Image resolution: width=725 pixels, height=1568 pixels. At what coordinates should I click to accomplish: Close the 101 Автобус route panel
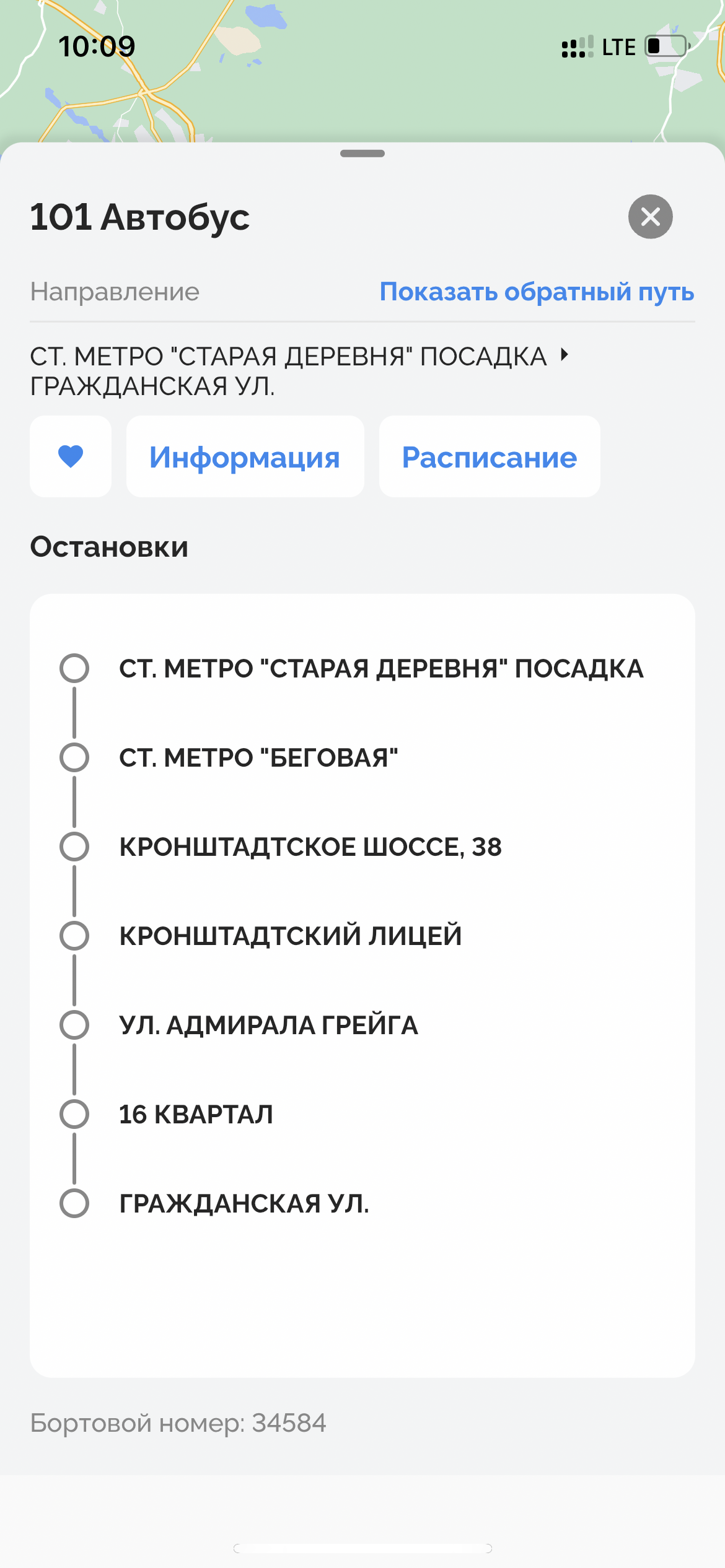(x=650, y=217)
